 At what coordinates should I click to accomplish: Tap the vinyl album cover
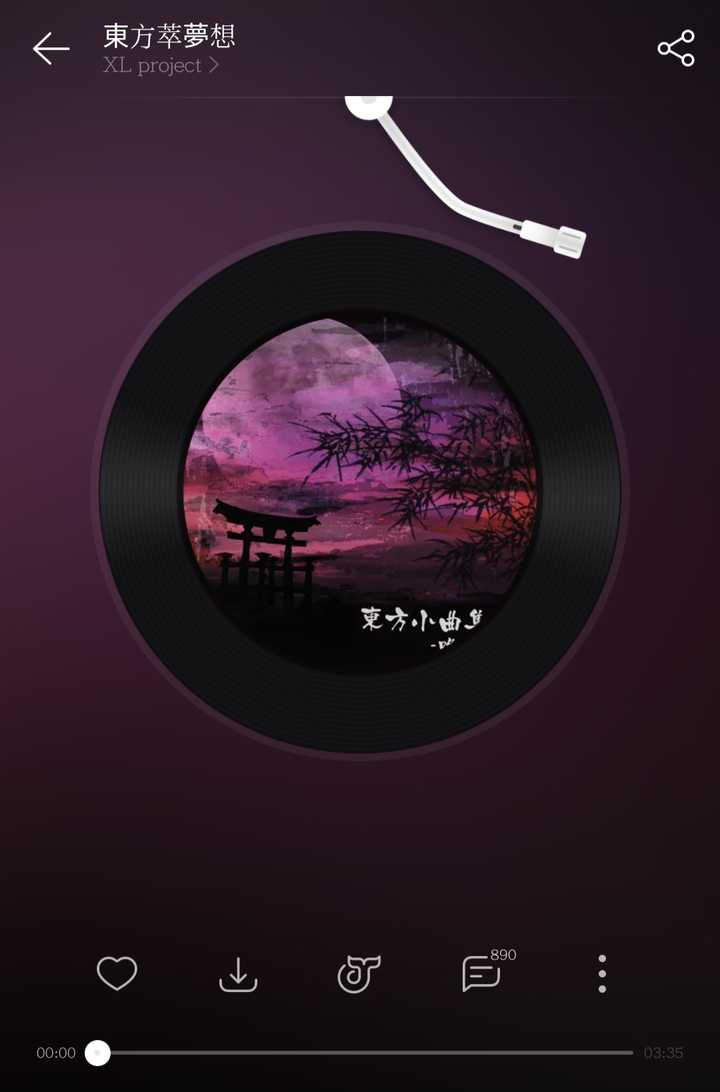(360, 492)
